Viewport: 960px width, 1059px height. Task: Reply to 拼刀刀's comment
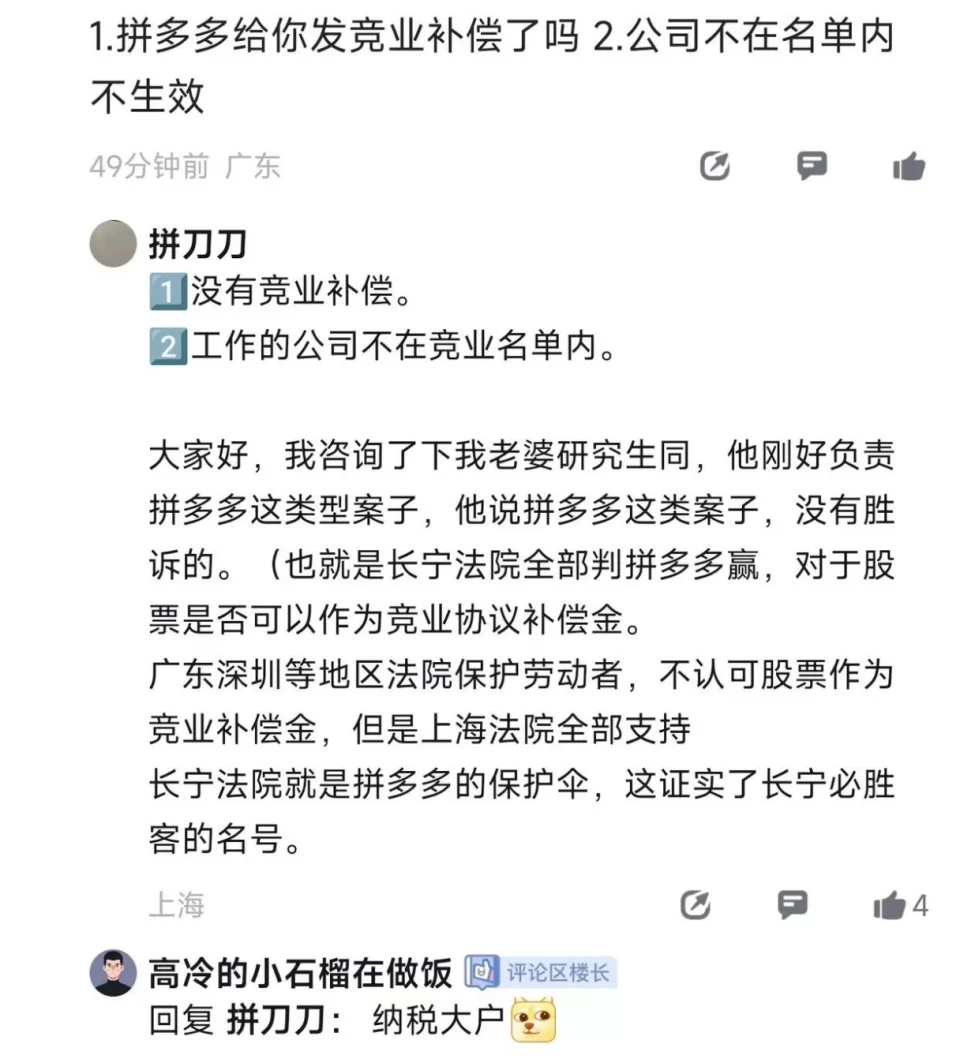pos(792,905)
